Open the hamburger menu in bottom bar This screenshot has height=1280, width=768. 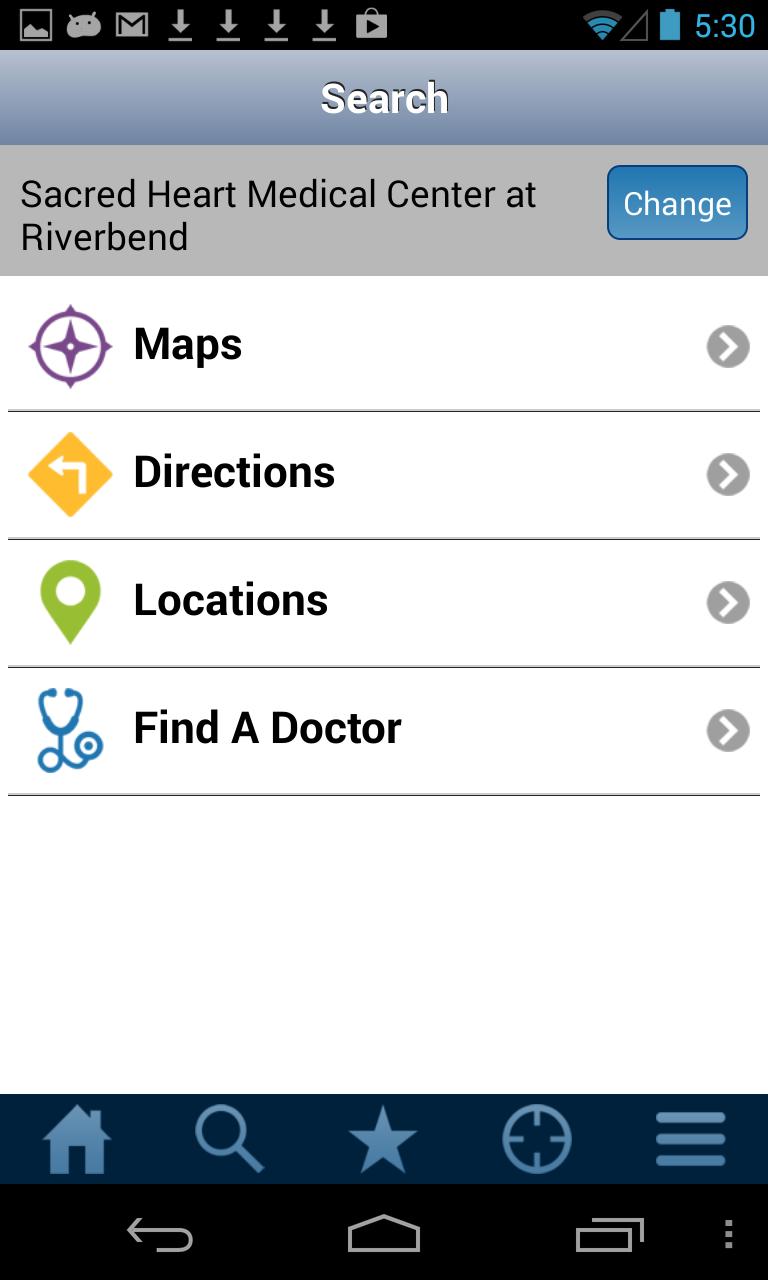[x=690, y=1138]
